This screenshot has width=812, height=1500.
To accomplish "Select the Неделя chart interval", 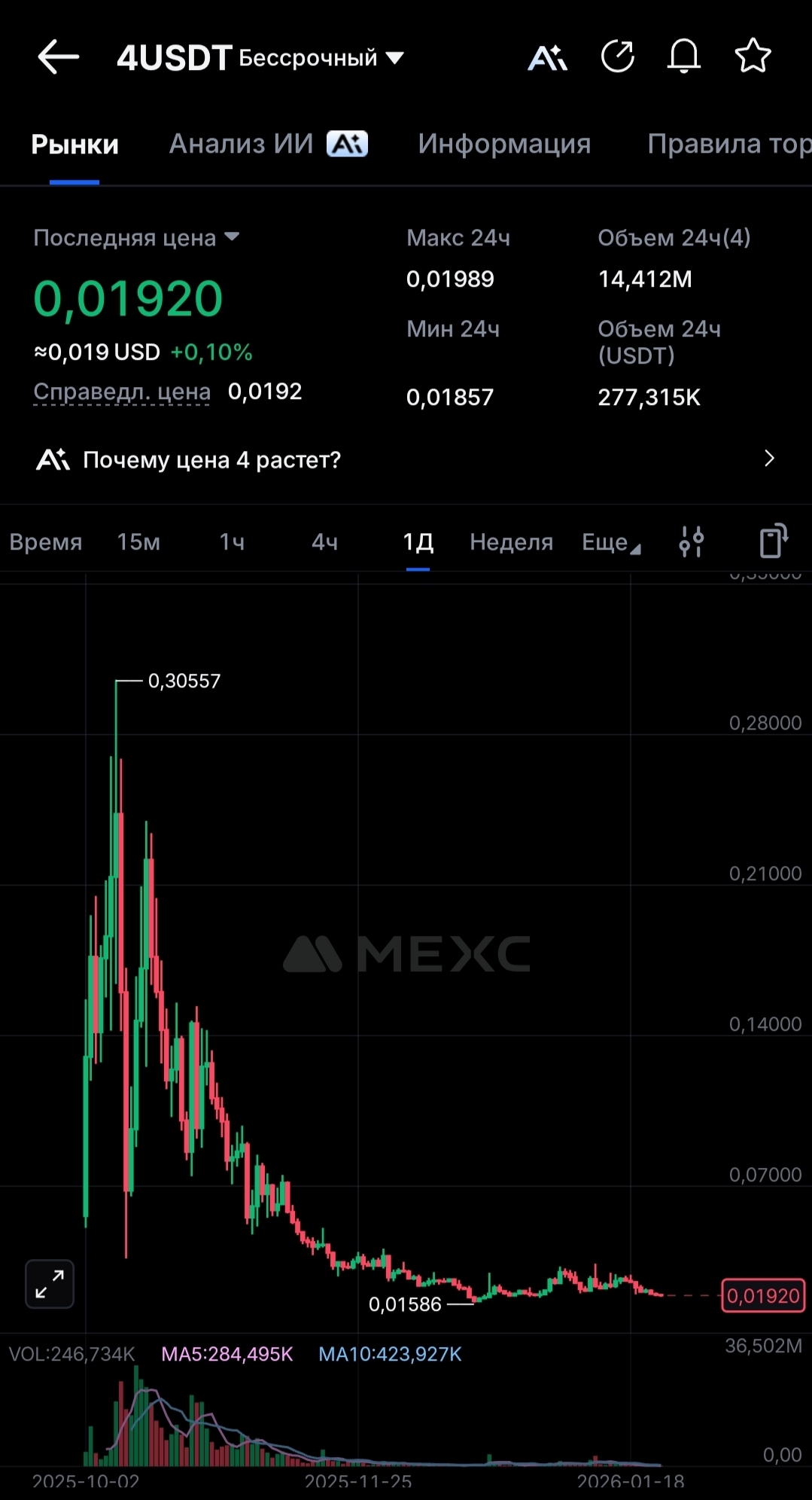I will pos(511,542).
